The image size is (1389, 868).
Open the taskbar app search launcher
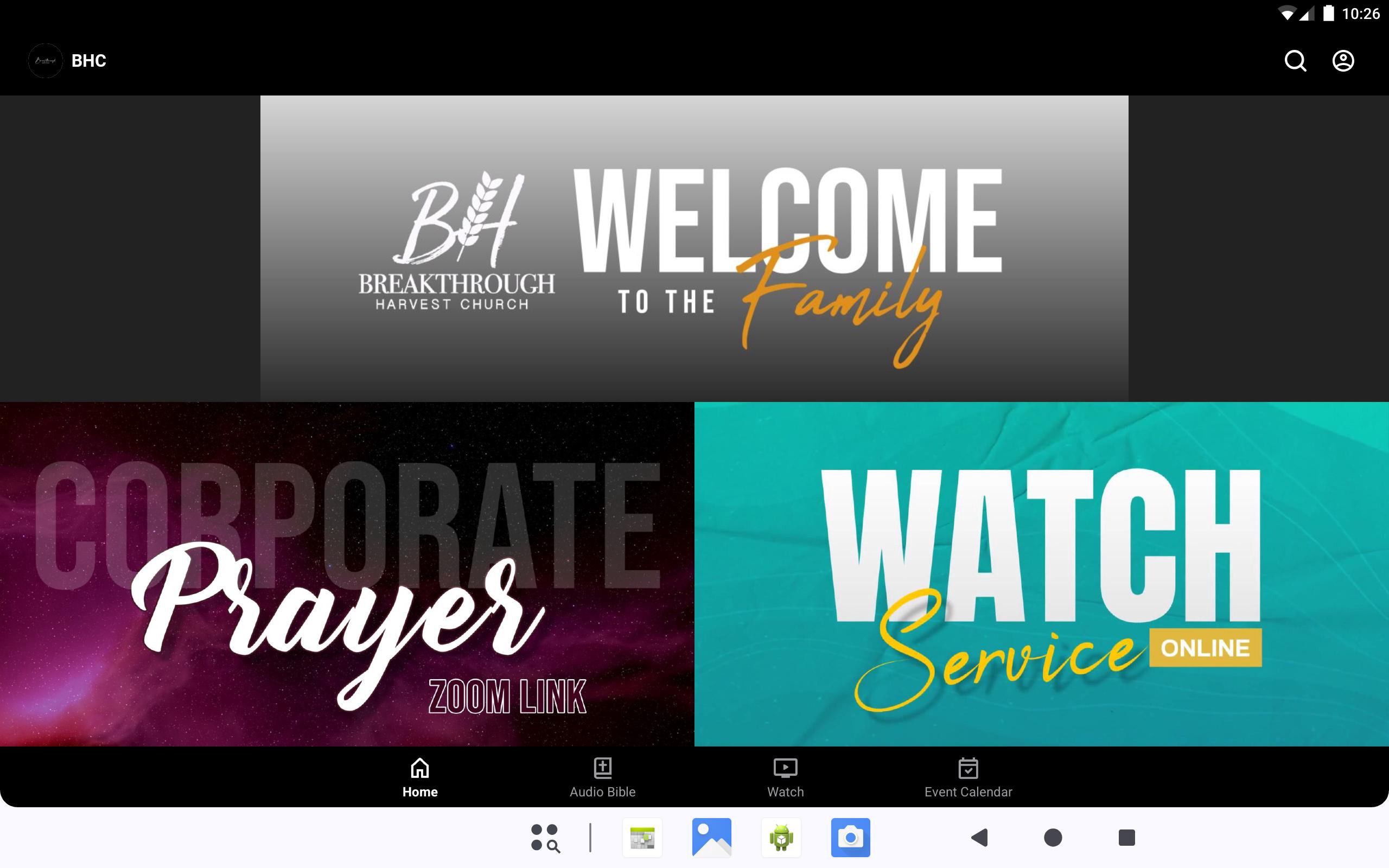[545, 838]
